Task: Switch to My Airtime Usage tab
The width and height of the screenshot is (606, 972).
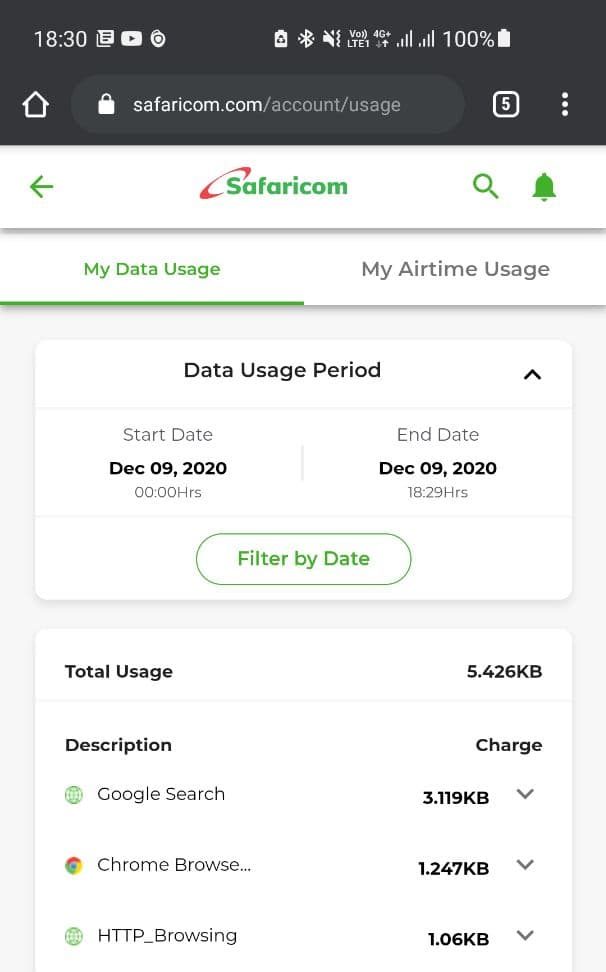Action: tap(455, 269)
